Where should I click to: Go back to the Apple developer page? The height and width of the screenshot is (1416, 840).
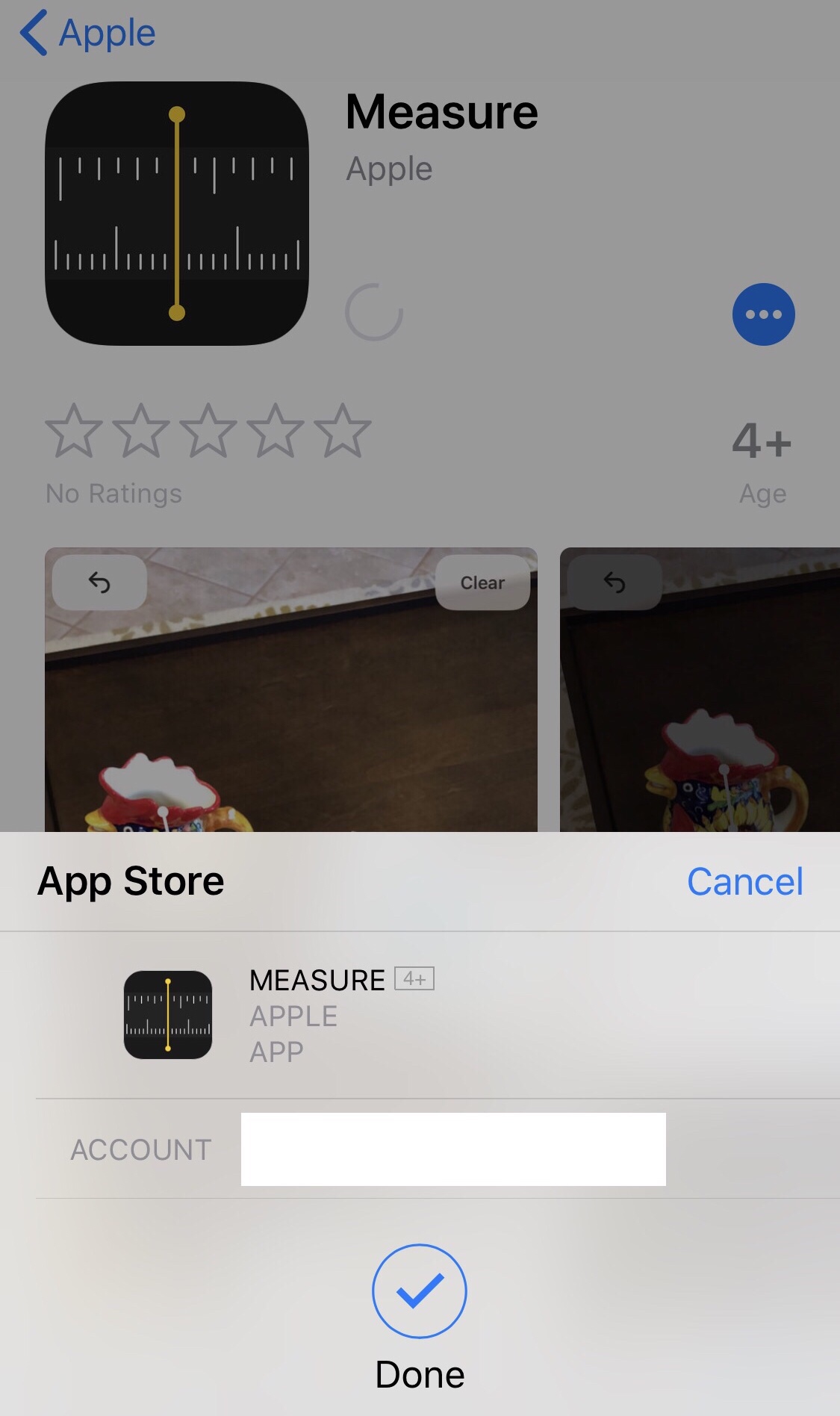click(x=87, y=33)
